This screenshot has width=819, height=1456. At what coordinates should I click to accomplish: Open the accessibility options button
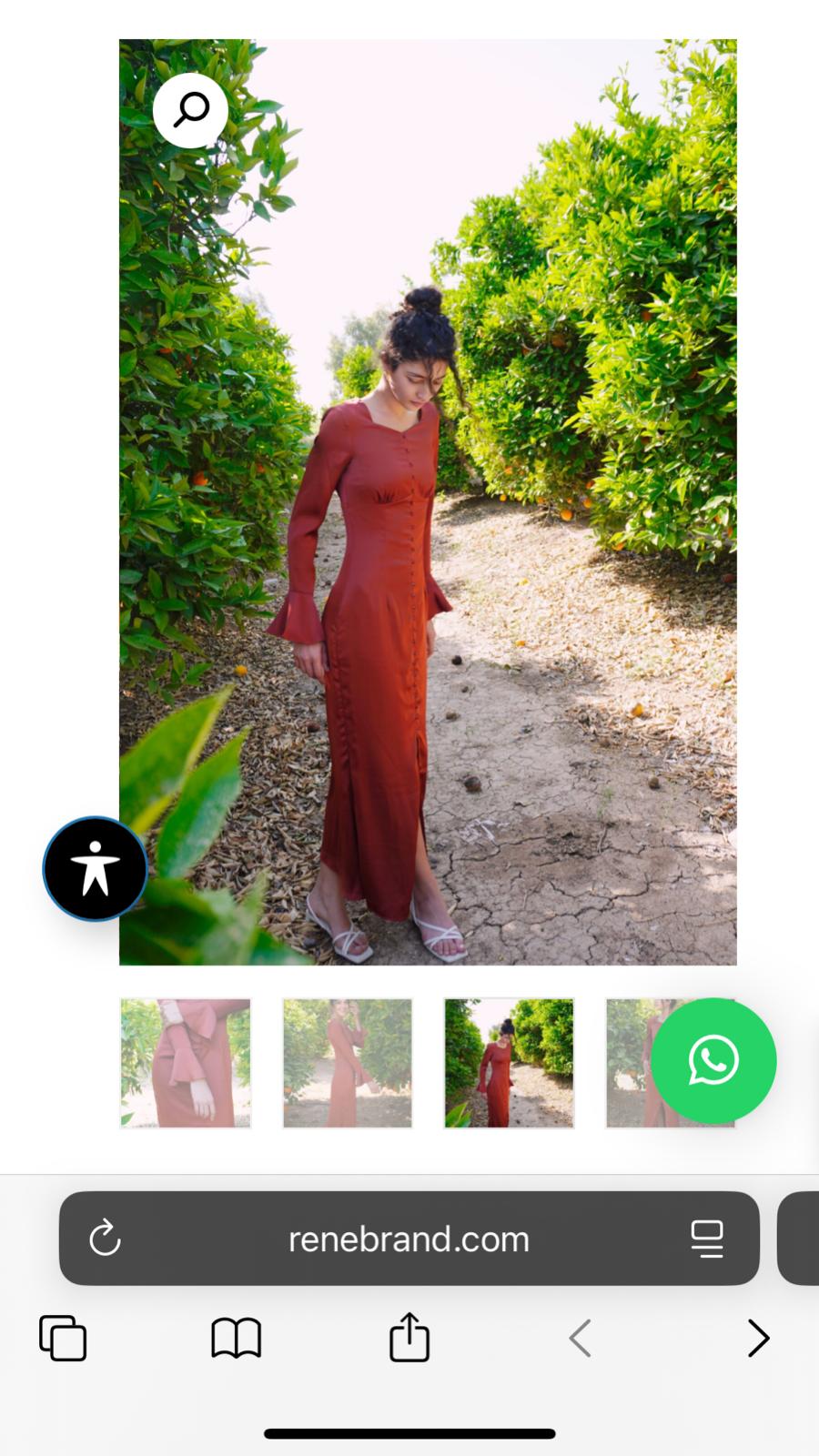[95, 869]
